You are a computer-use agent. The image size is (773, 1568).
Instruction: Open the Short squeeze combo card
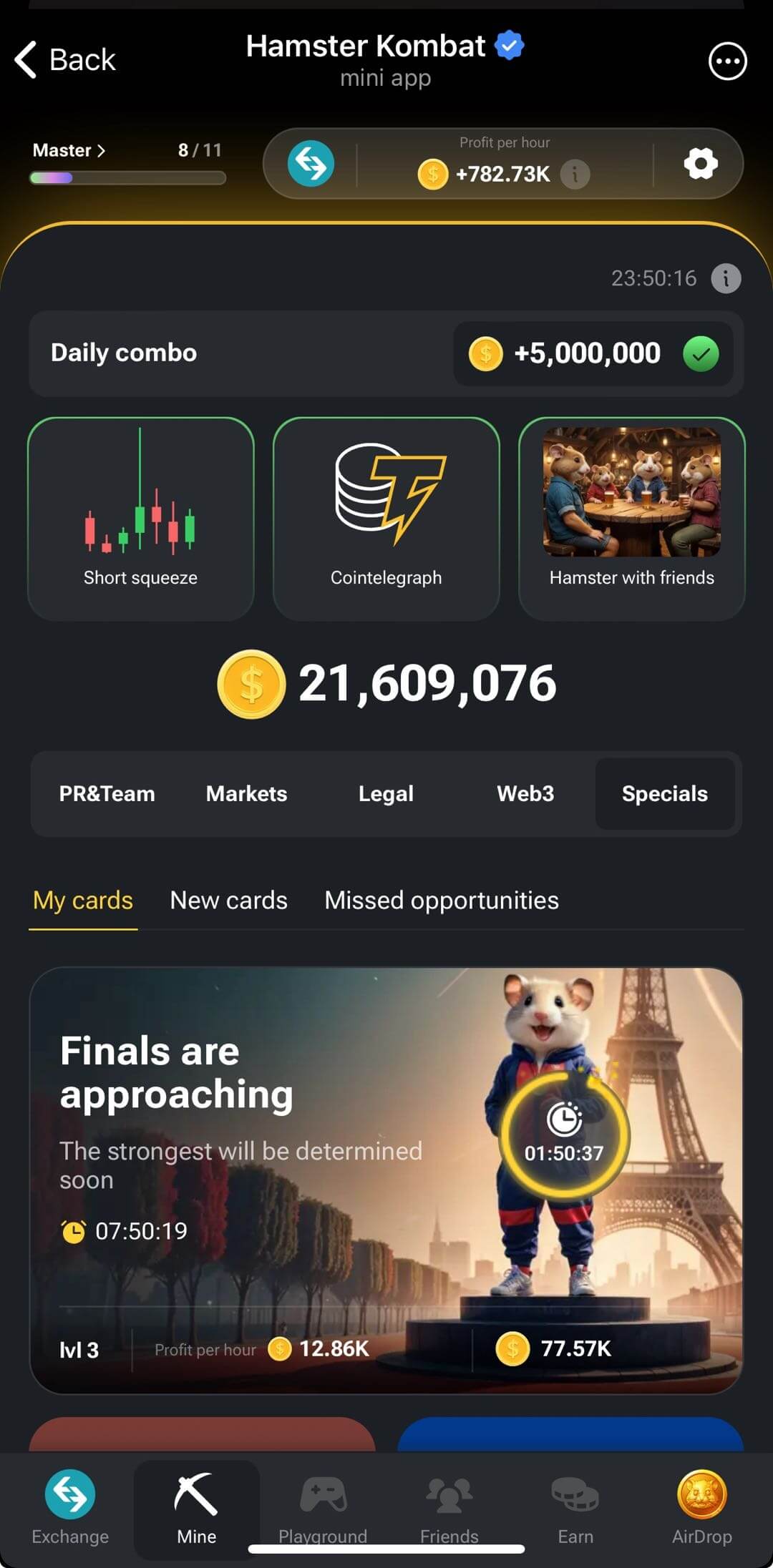pos(141,519)
